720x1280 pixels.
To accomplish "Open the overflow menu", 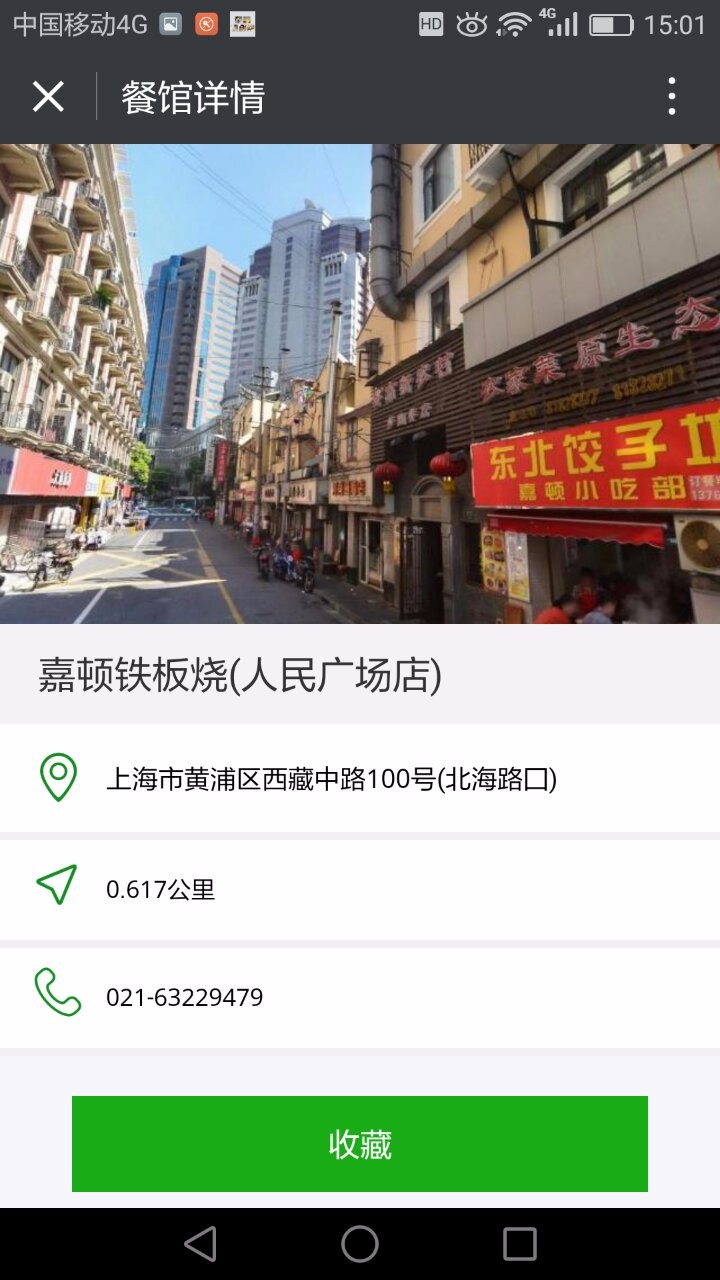I will pyautogui.click(x=671, y=97).
